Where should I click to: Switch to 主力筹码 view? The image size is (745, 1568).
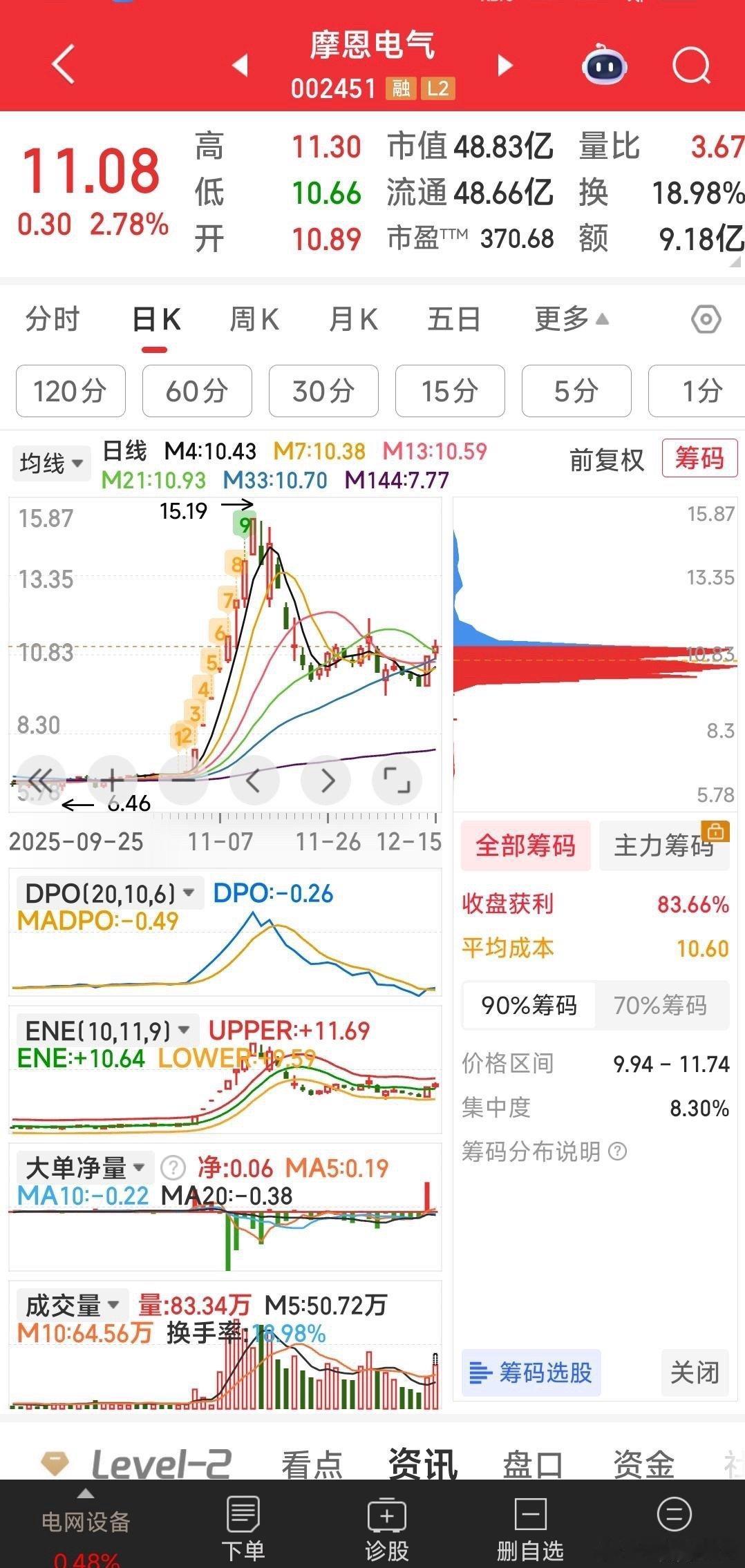664,846
